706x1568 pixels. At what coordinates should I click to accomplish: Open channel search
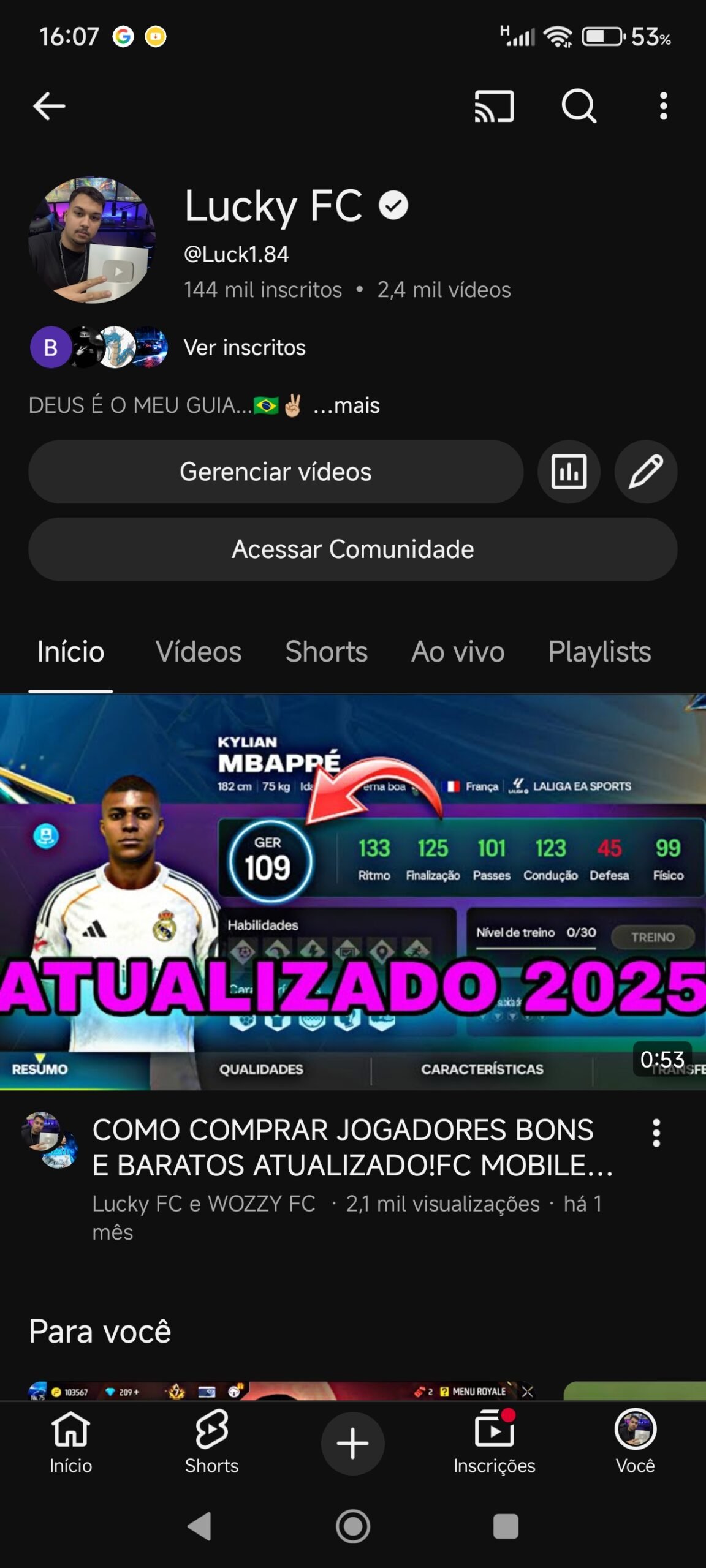[x=579, y=106]
